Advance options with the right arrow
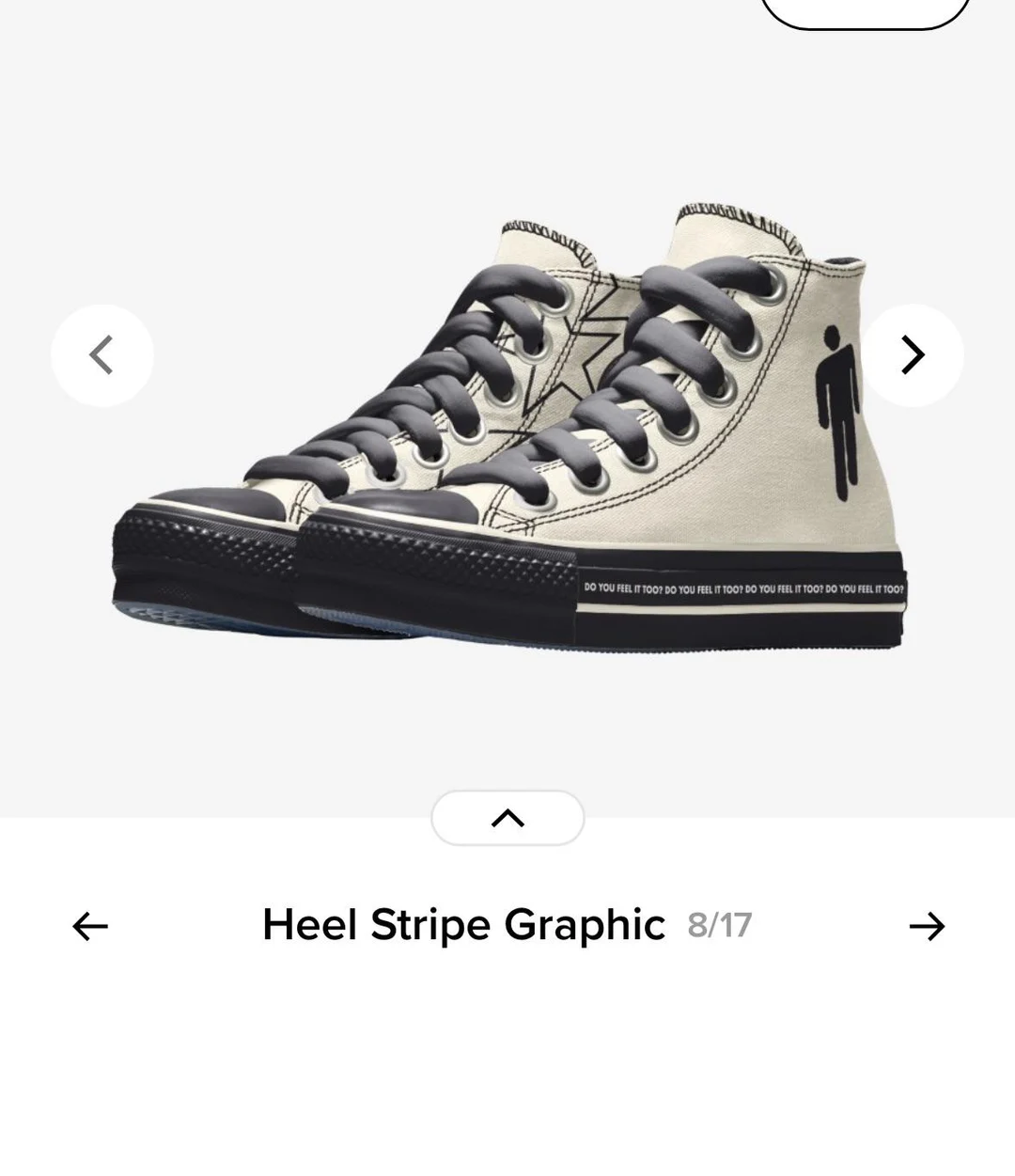1015x1176 pixels. [x=927, y=926]
